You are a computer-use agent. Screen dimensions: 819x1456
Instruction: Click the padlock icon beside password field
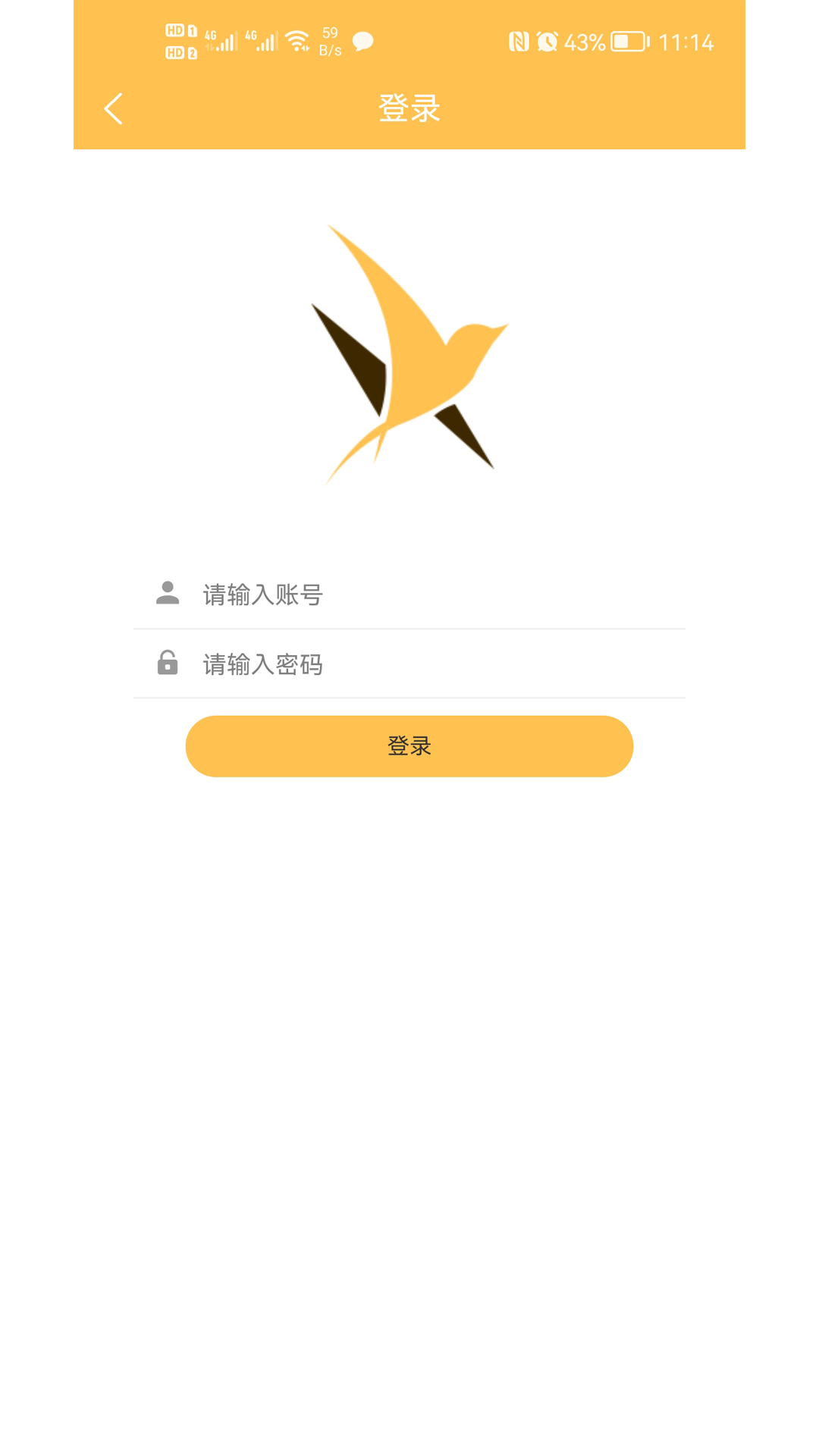(168, 663)
